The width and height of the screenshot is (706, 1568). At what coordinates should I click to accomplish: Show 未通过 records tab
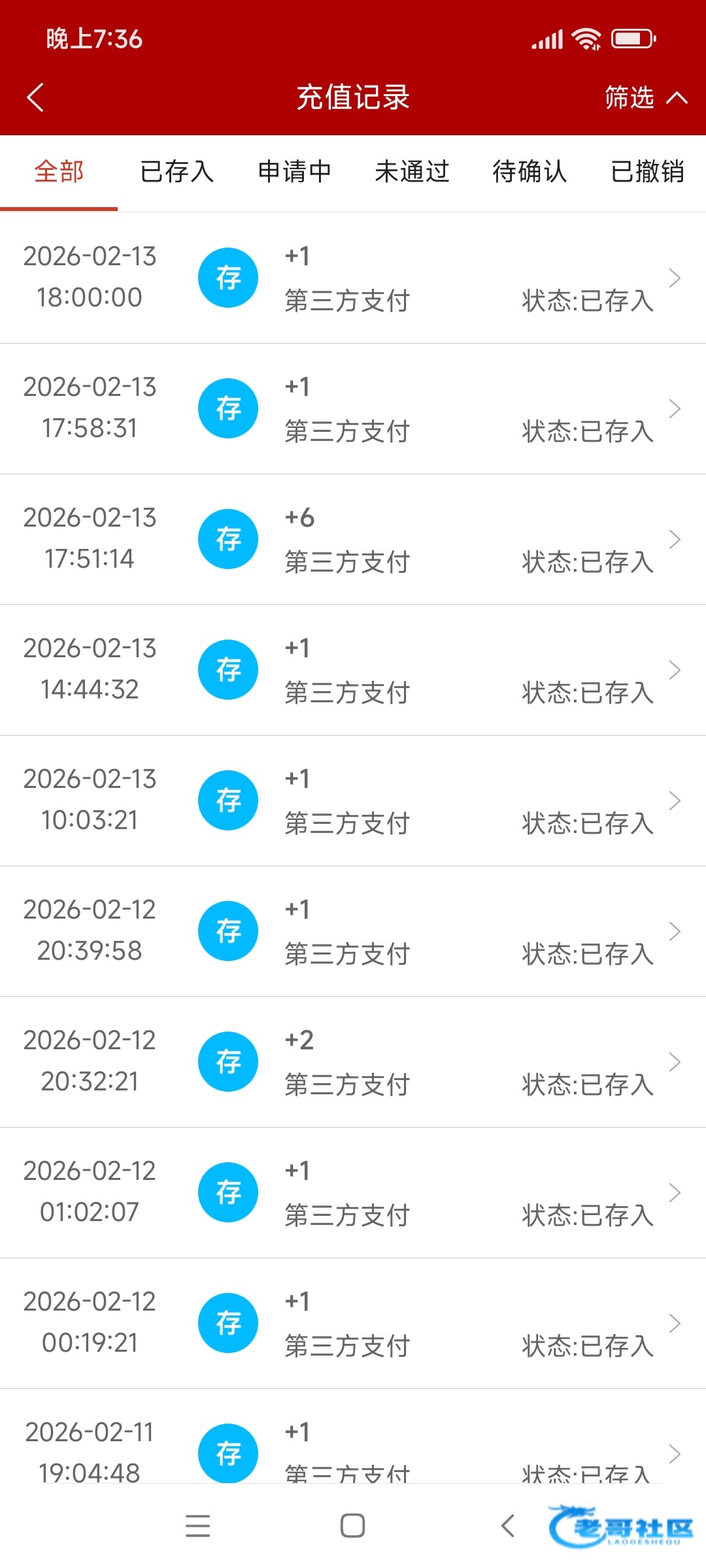coord(412,172)
